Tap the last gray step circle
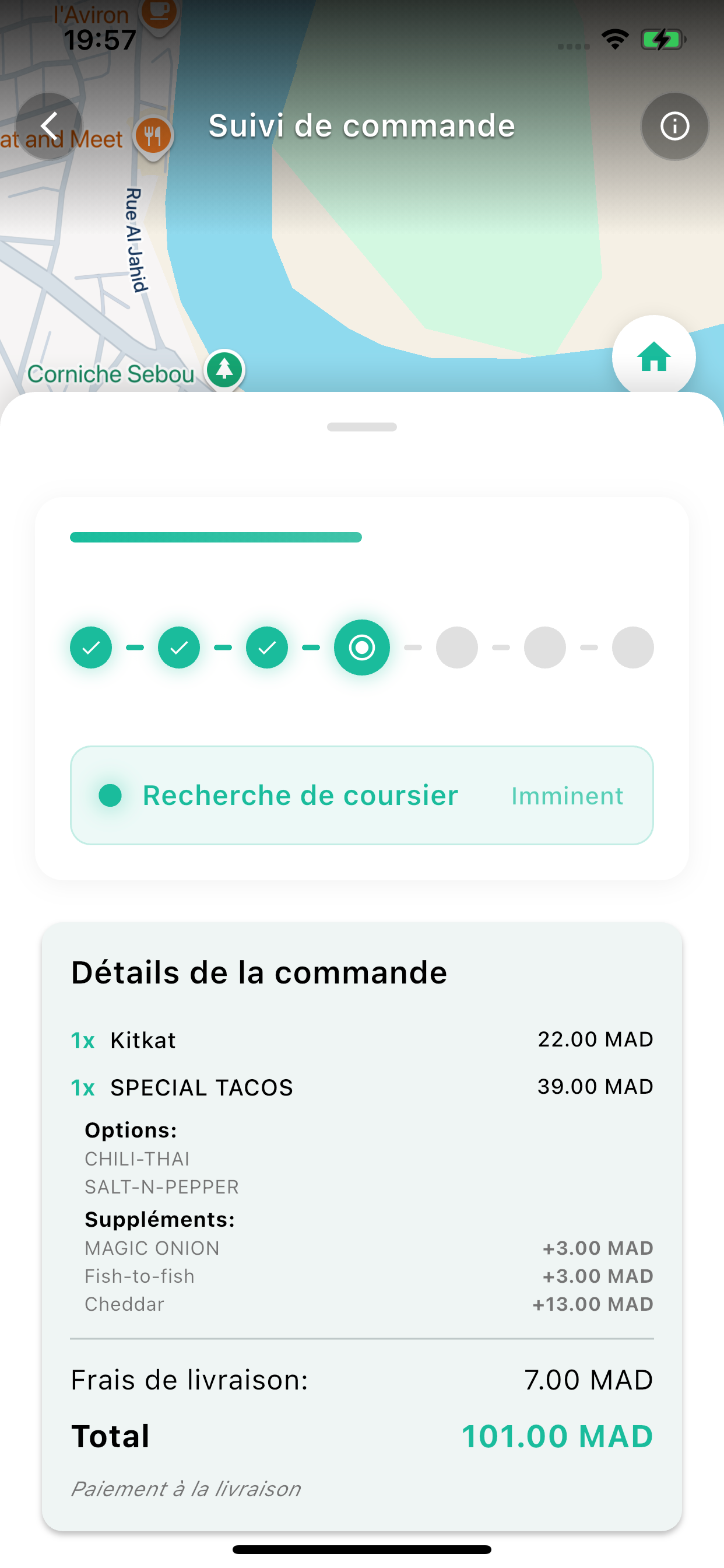 632,647
